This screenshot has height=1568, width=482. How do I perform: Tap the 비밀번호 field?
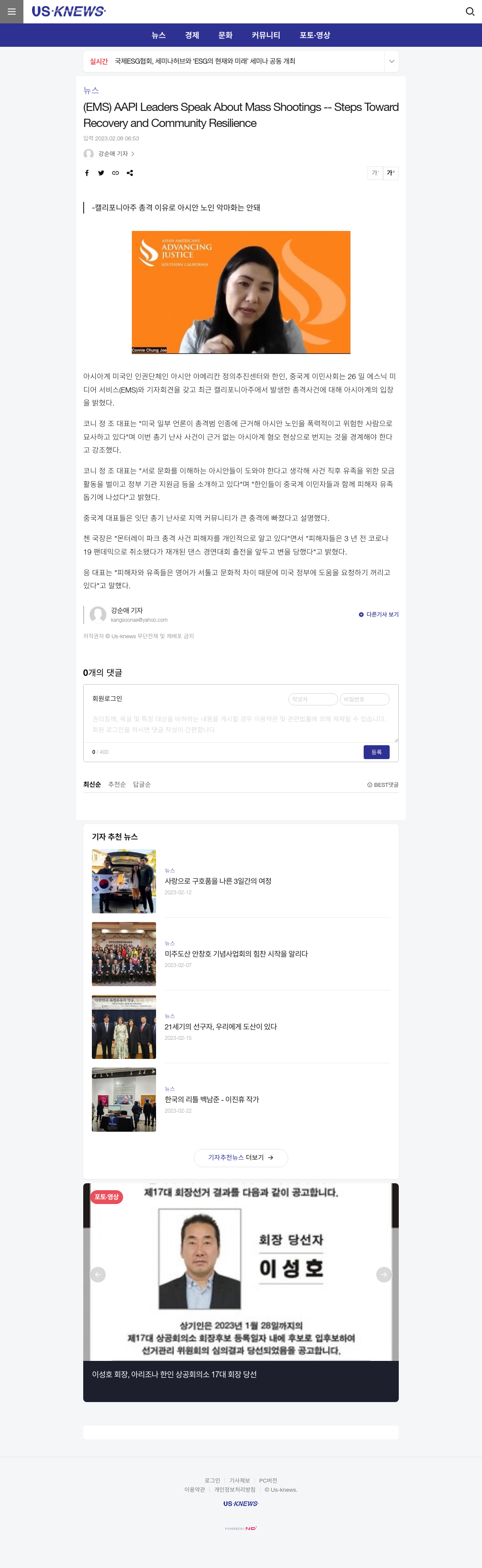coord(365,699)
